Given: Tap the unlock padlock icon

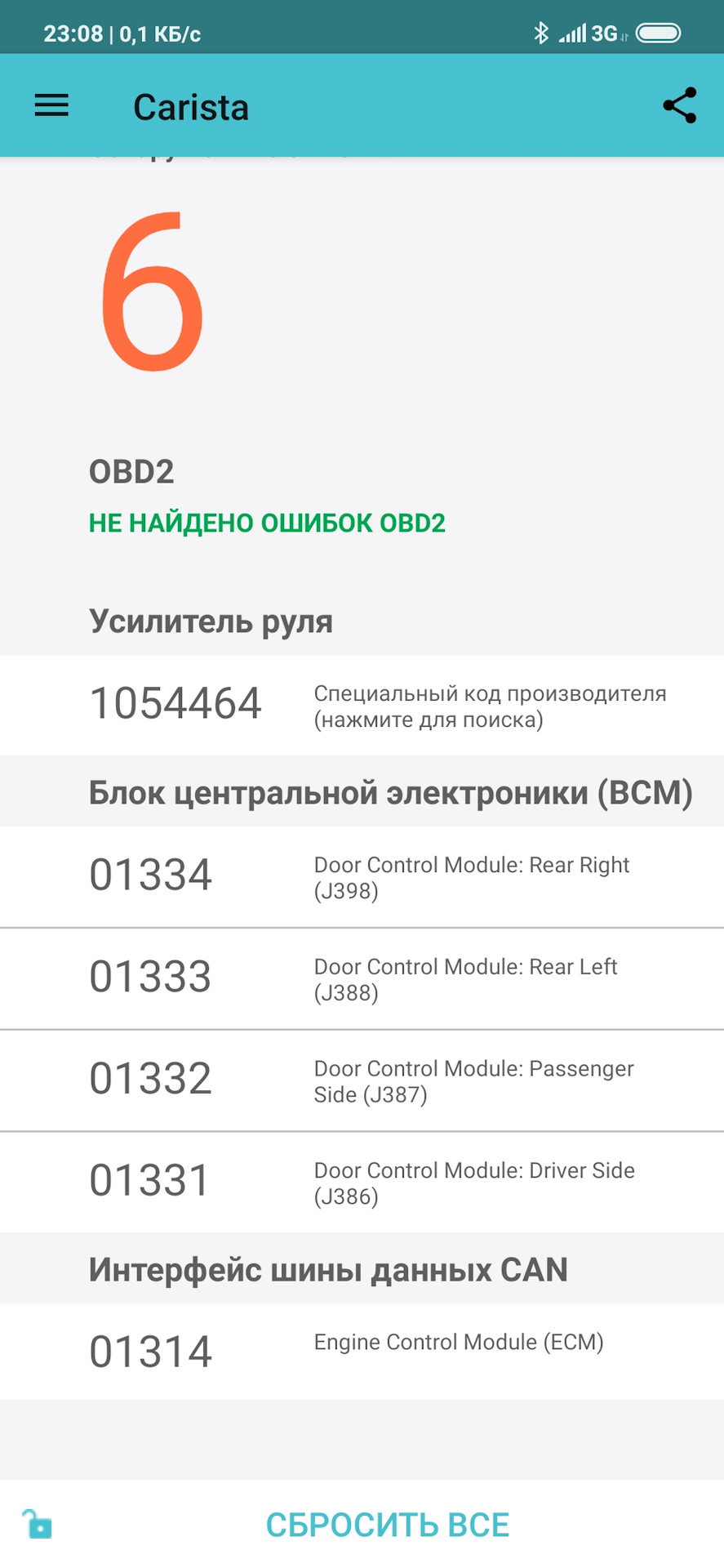Looking at the screenshot, I should [37, 1524].
